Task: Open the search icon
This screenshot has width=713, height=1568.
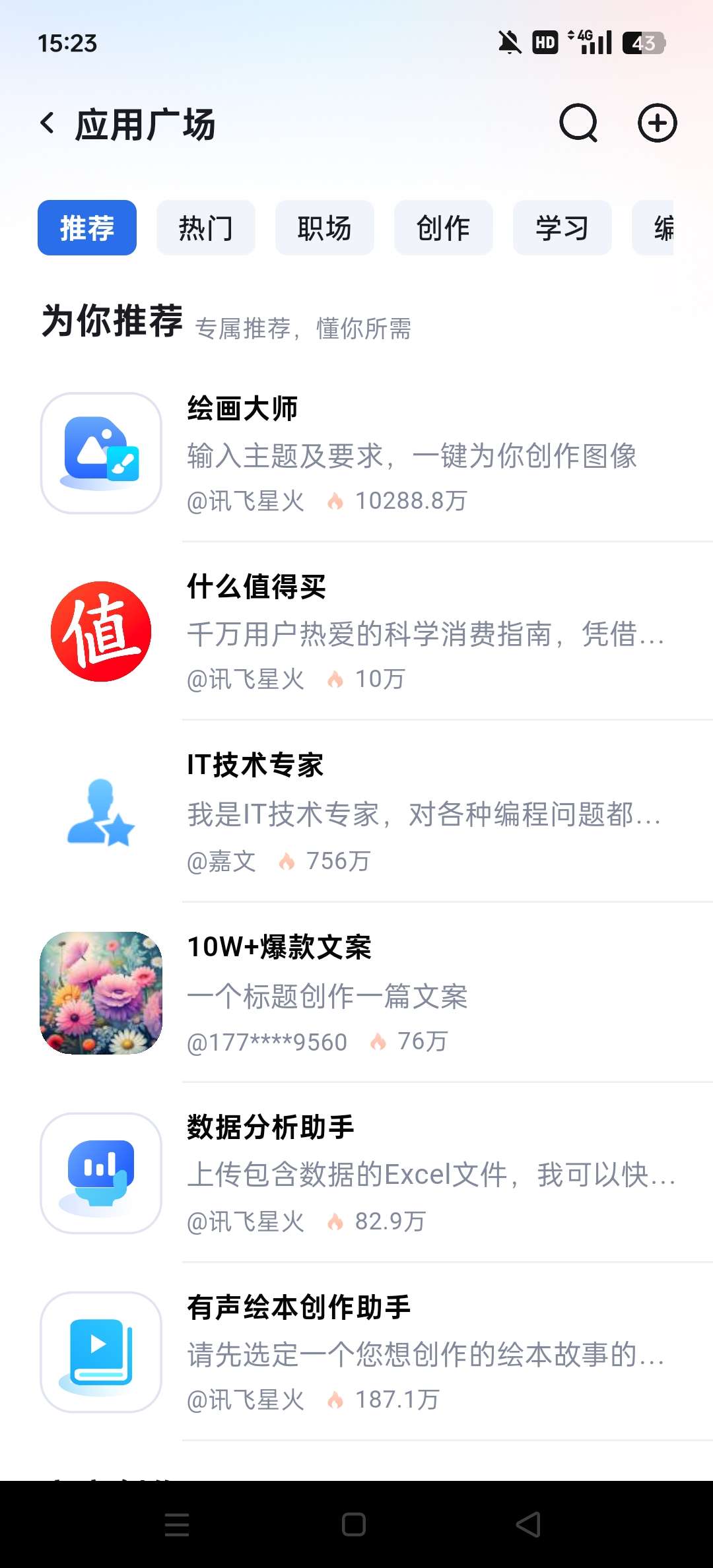Action: [x=578, y=123]
